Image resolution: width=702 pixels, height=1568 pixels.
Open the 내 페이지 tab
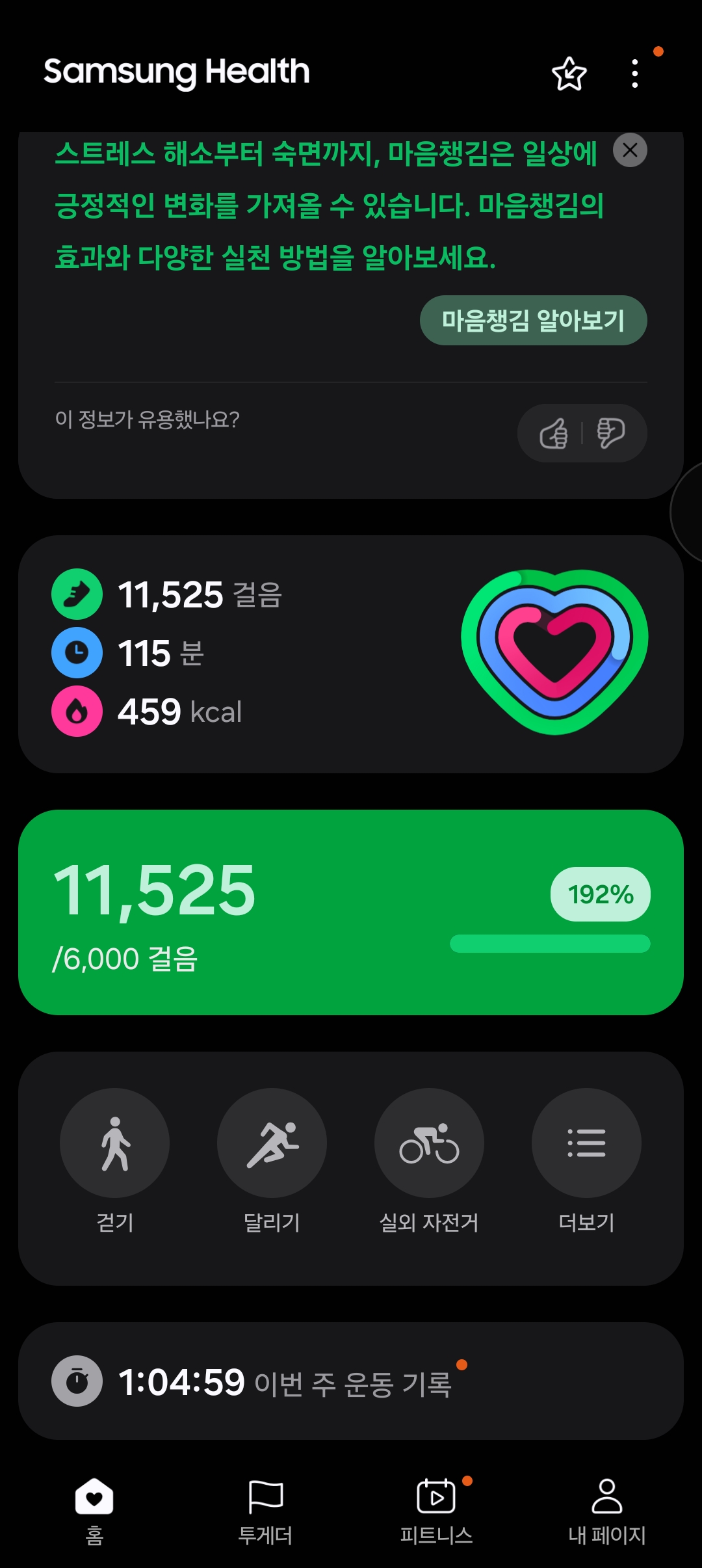click(606, 1509)
